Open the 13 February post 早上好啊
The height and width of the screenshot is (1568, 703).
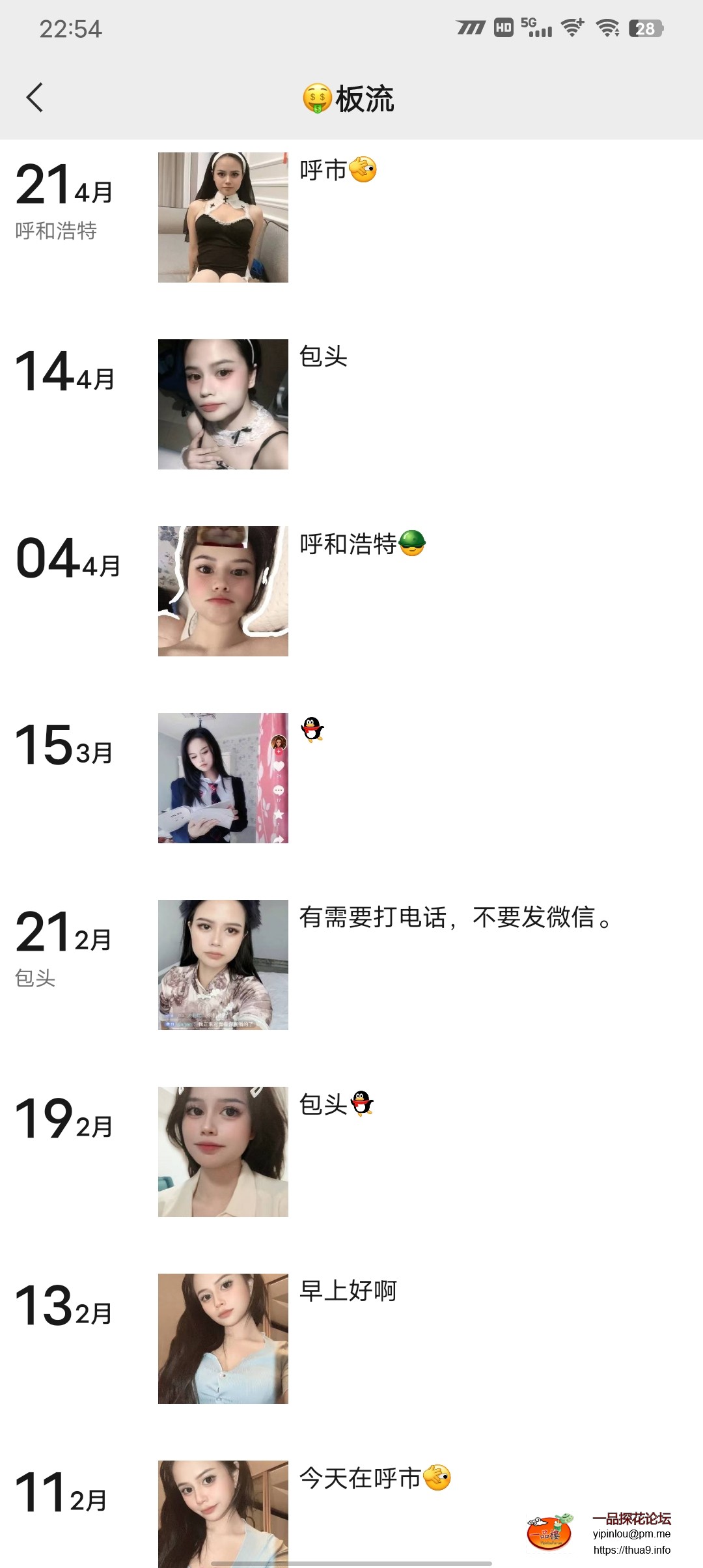point(223,1338)
